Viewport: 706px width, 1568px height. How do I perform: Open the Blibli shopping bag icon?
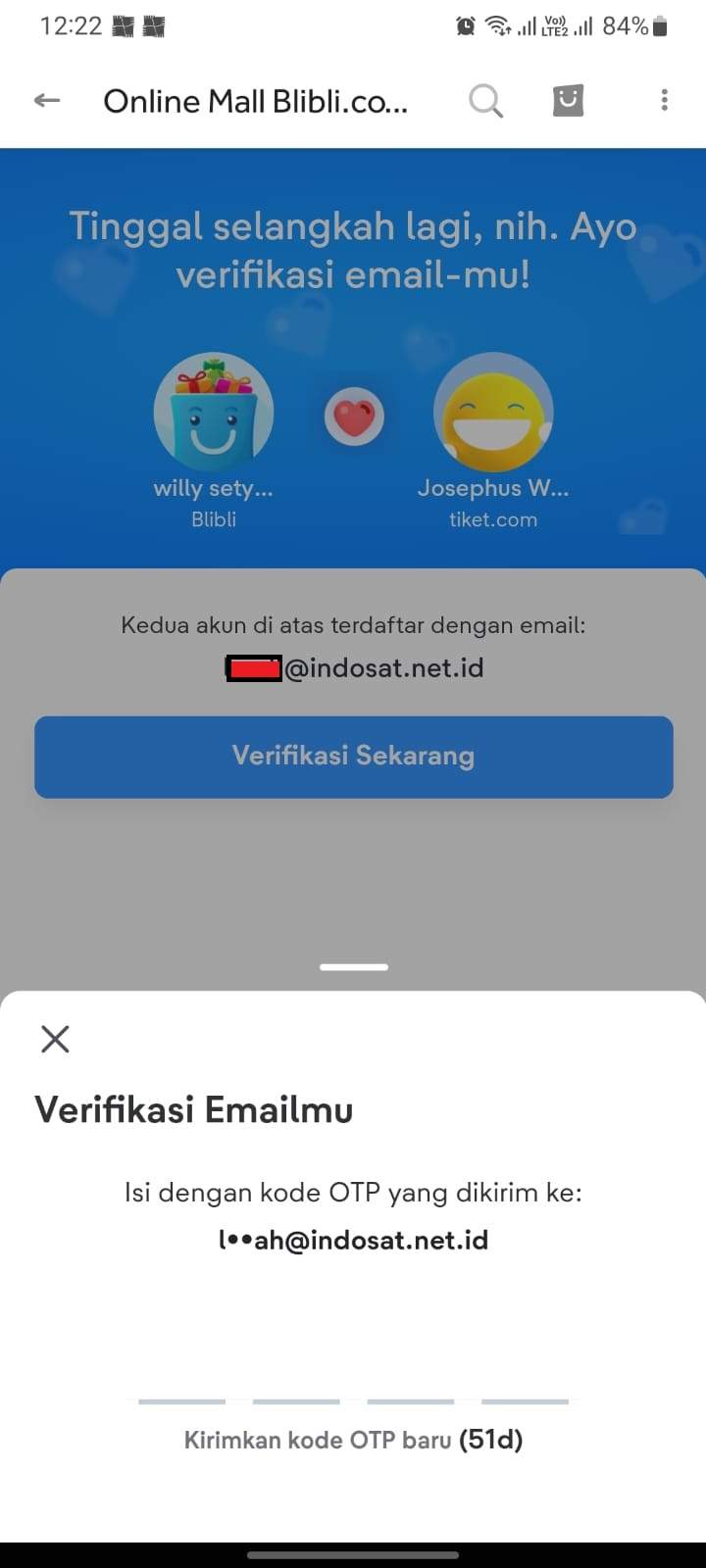pos(568,100)
